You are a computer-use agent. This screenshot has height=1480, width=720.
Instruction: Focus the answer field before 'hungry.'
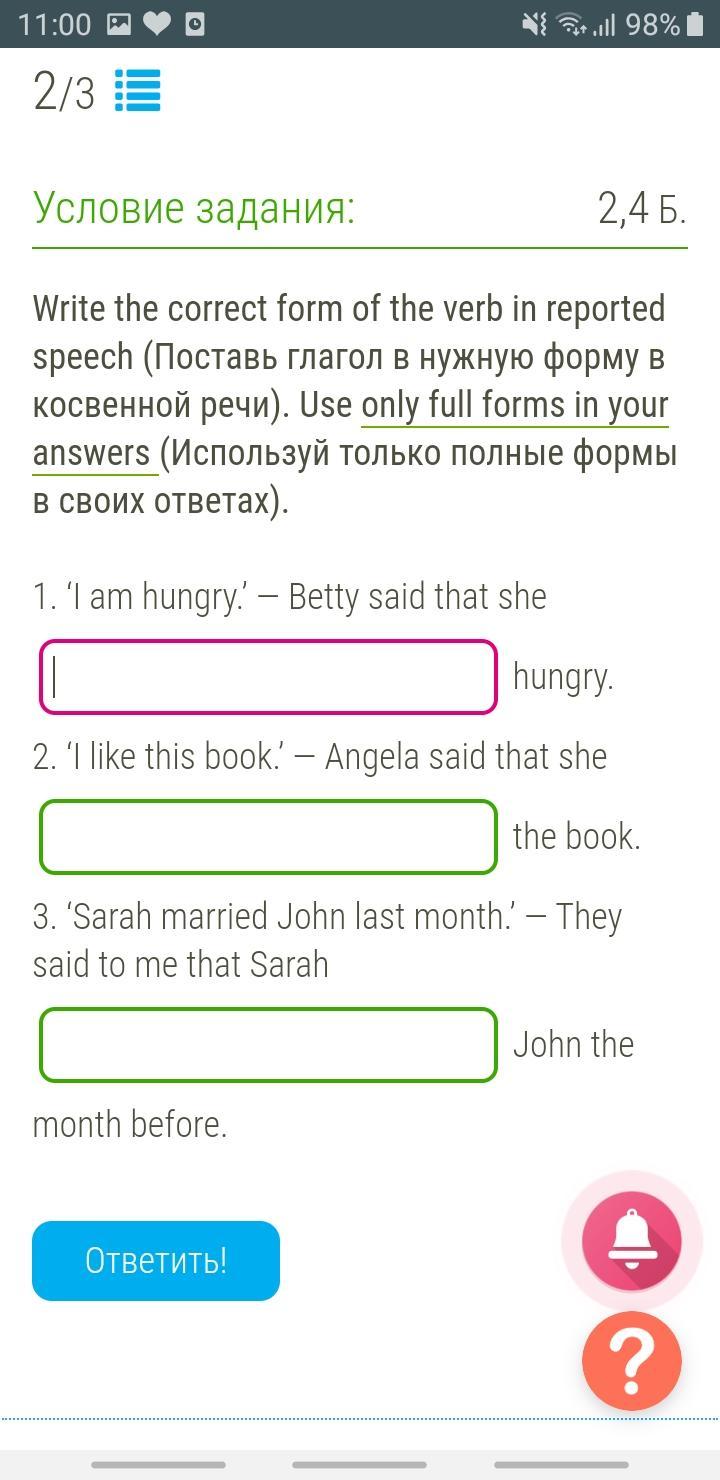[x=268, y=677]
